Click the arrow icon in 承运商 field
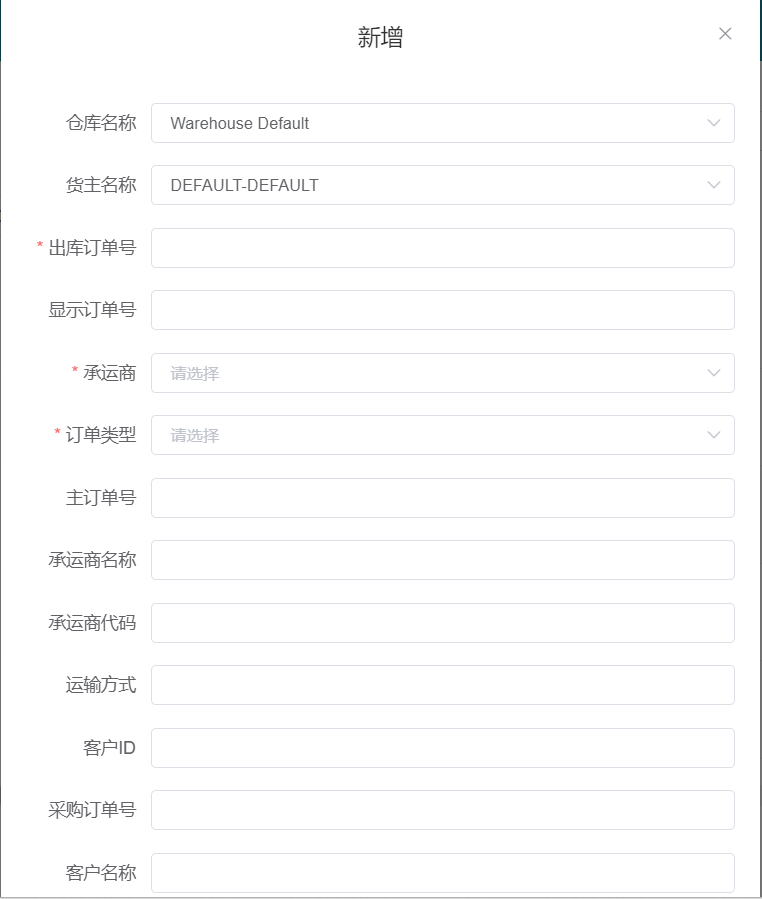 [712, 373]
